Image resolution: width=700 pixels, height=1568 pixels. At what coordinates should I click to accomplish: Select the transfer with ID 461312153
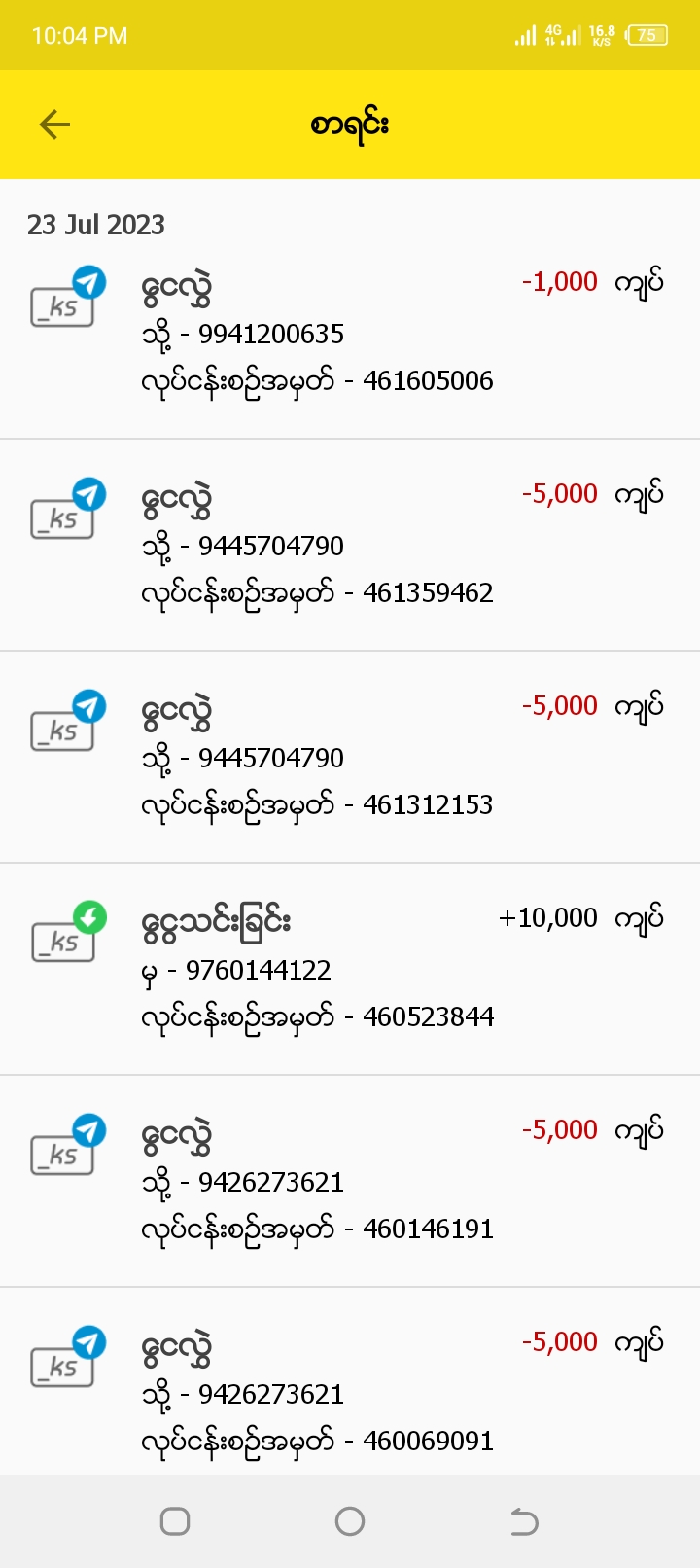(x=350, y=757)
